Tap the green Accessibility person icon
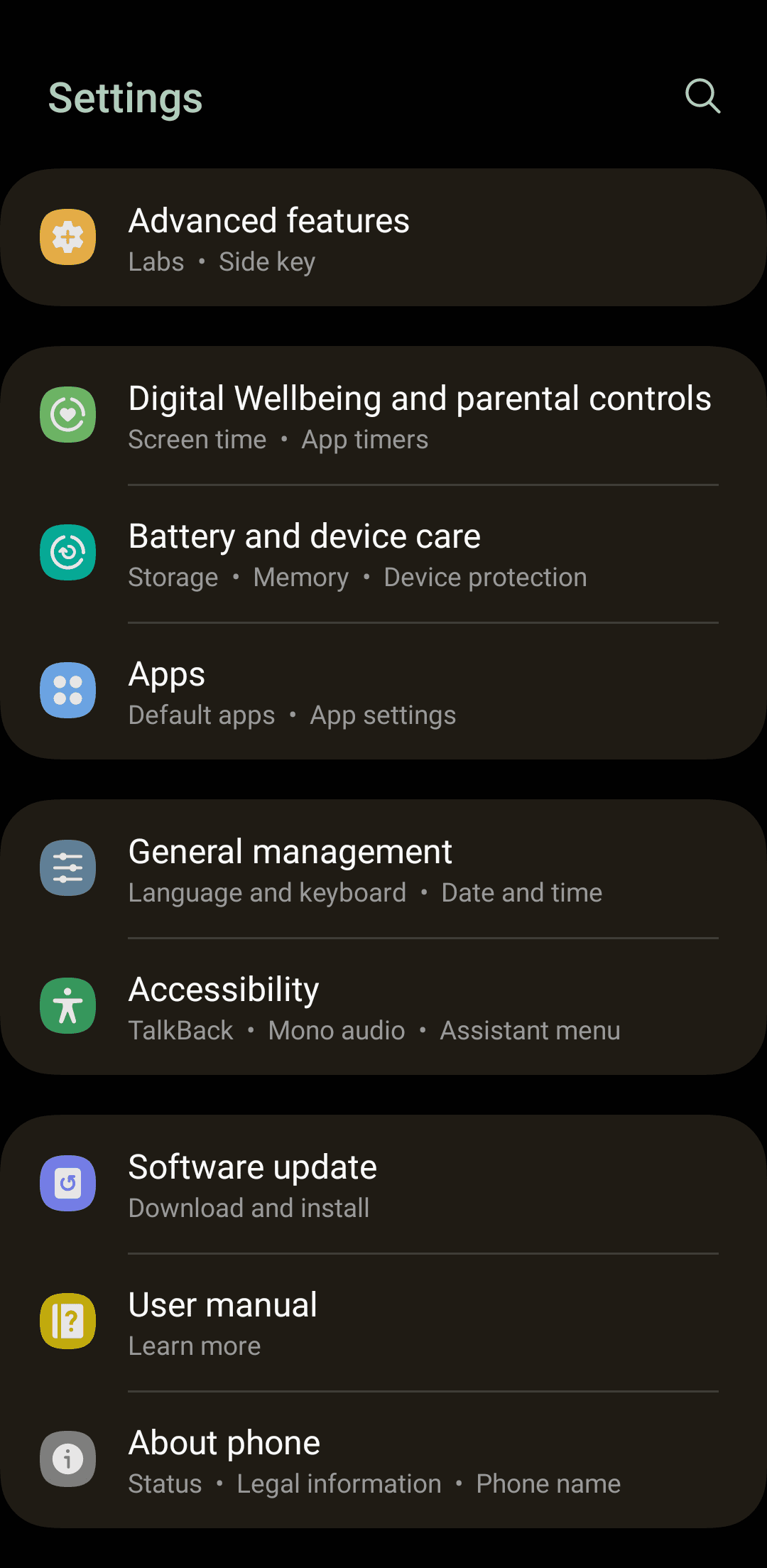 [67, 1006]
